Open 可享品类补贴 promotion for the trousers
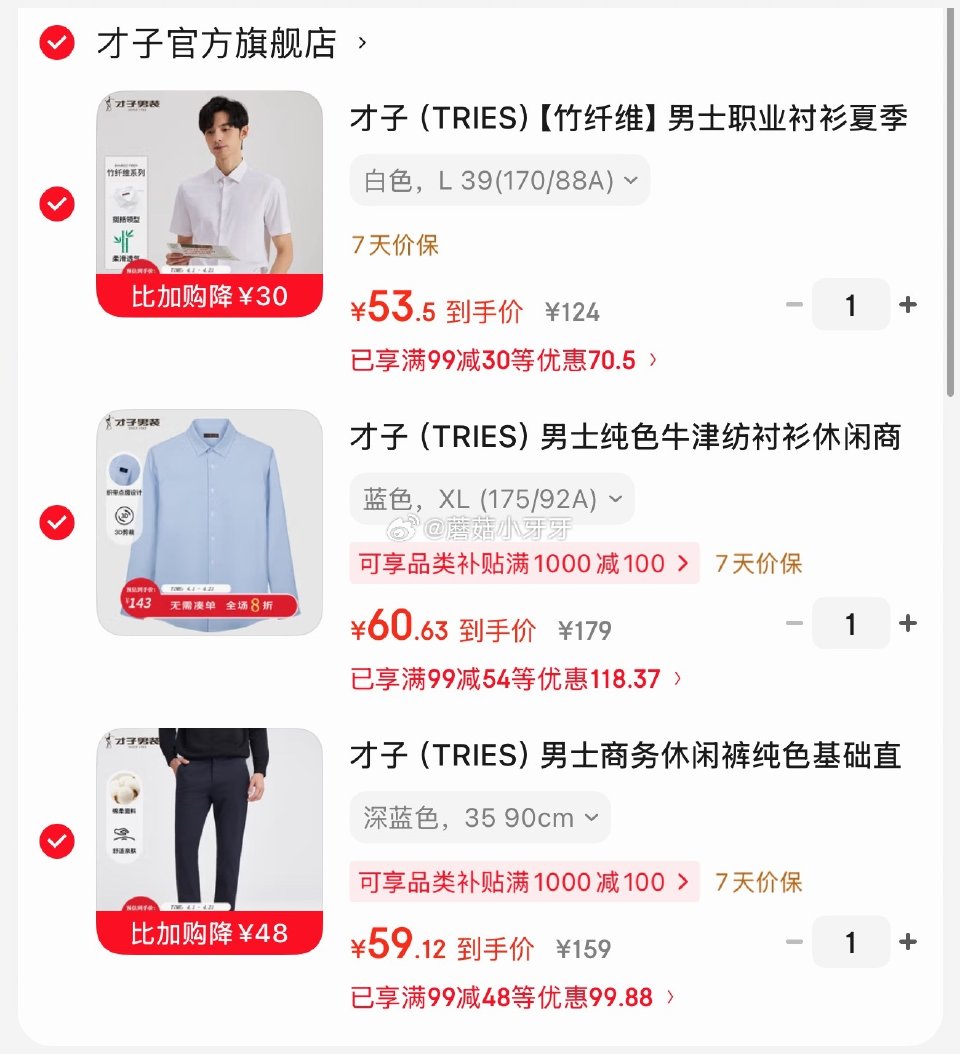This screenshot has height=1054, width=960. (x=523, y=882)
